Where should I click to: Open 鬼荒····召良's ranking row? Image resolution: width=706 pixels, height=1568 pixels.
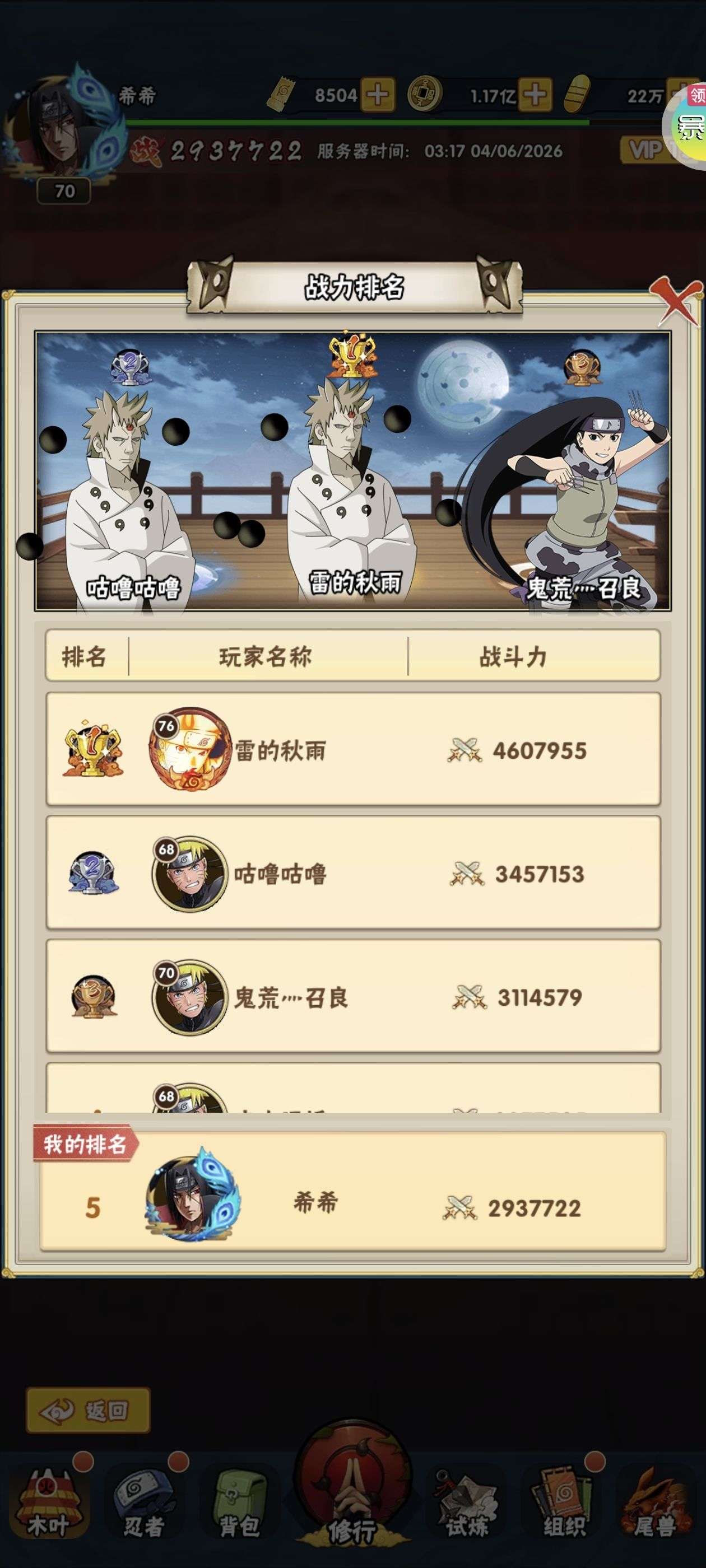click(x=354, y=996)
